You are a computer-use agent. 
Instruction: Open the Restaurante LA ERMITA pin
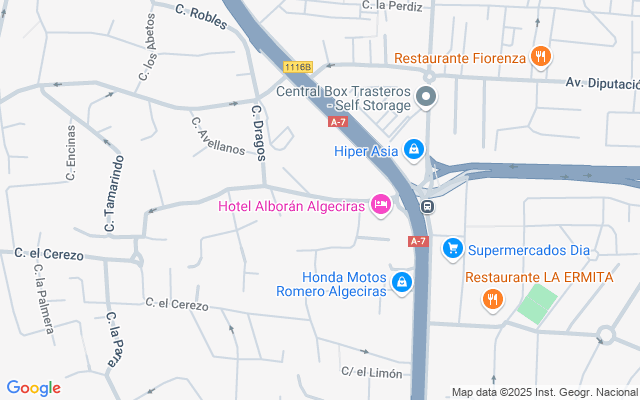point(493,299)
